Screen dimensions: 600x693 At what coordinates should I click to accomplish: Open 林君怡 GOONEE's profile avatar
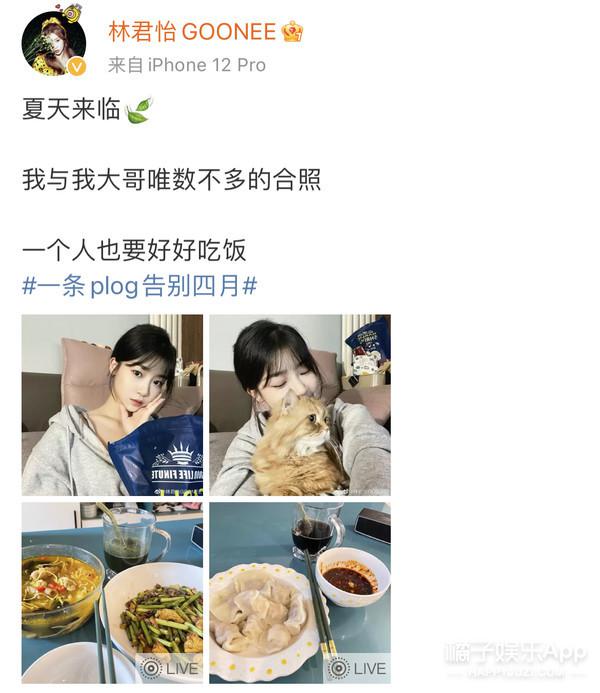pos(53,44)
